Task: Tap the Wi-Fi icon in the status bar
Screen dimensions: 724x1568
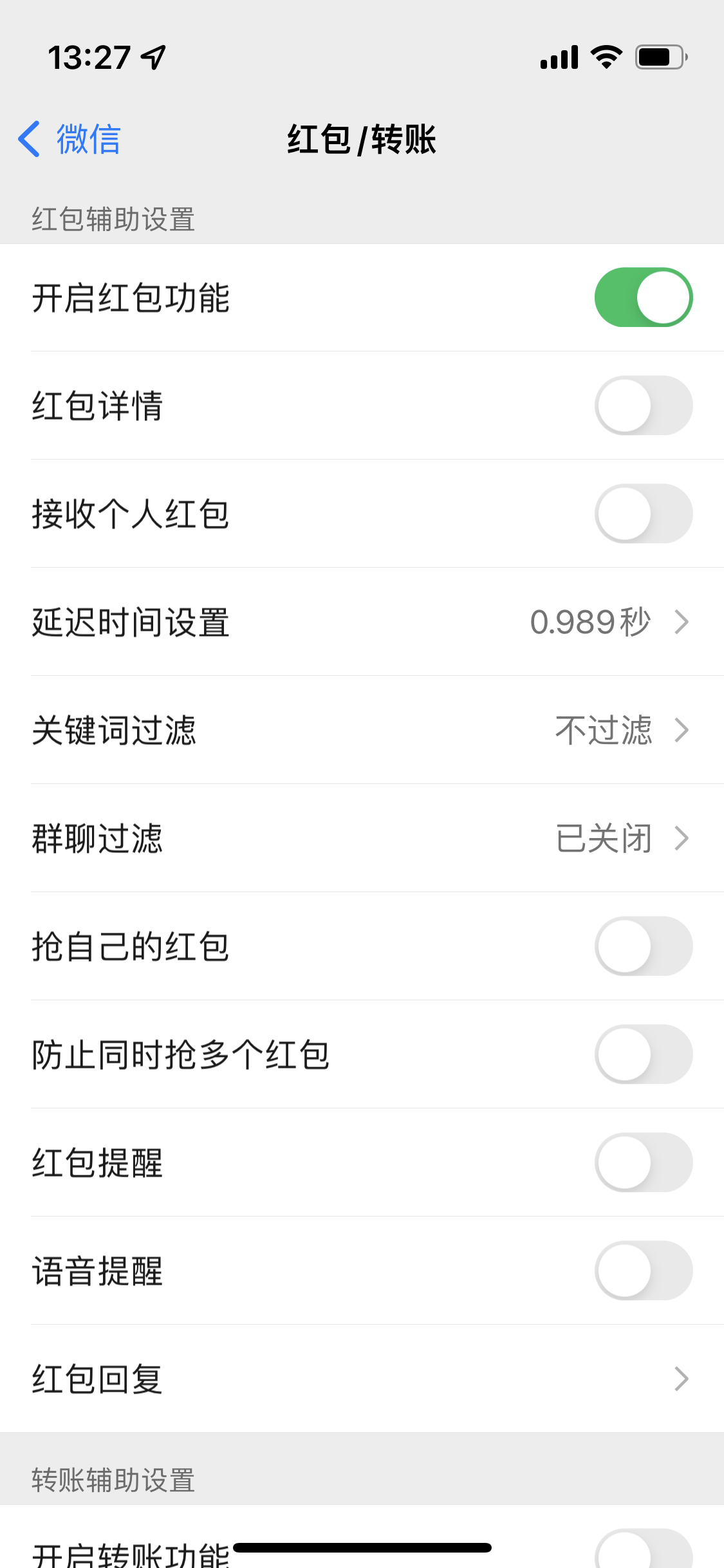Action: tap(605, 57)
